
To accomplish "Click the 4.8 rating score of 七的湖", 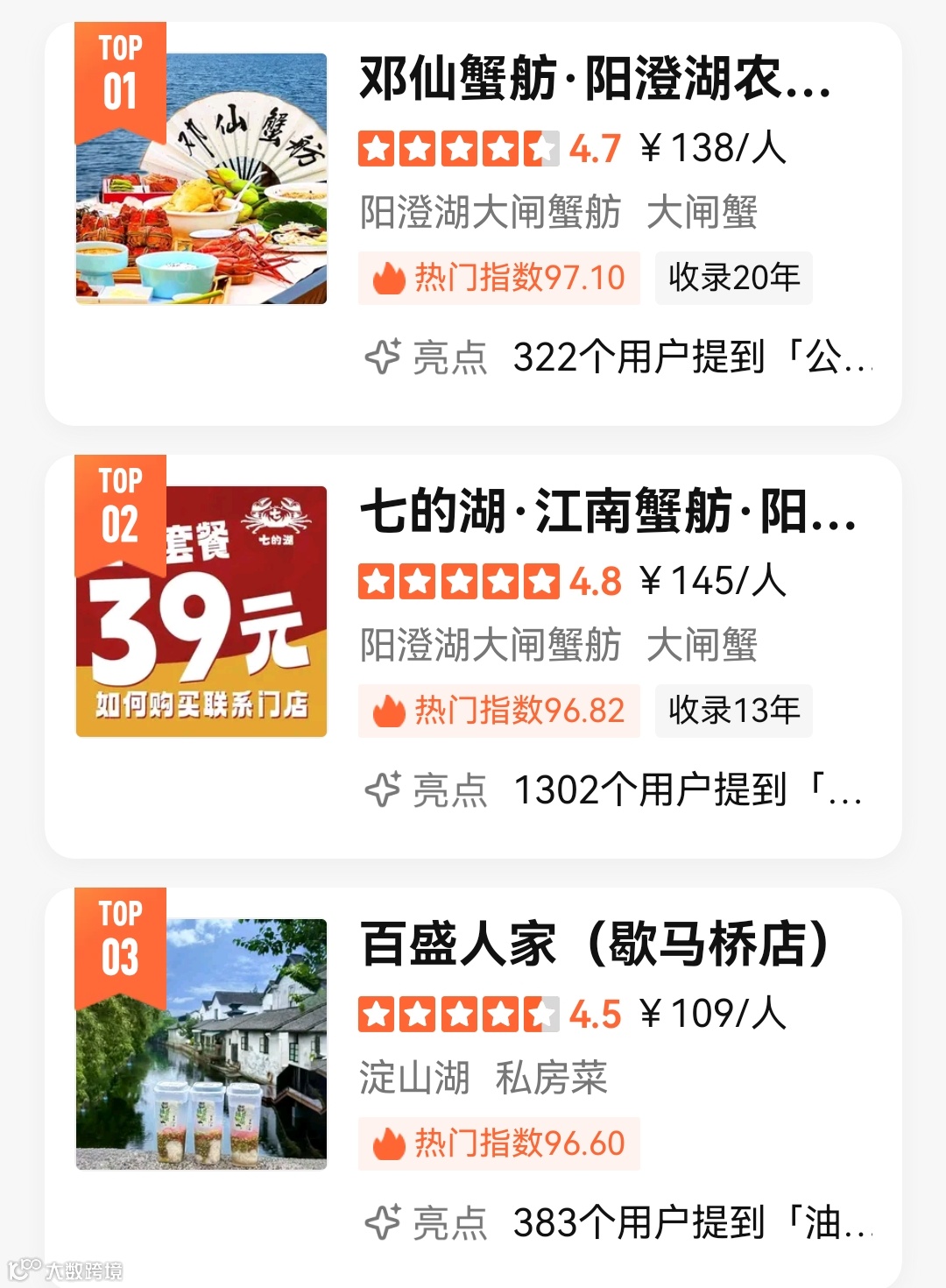I will coord(594,580).
